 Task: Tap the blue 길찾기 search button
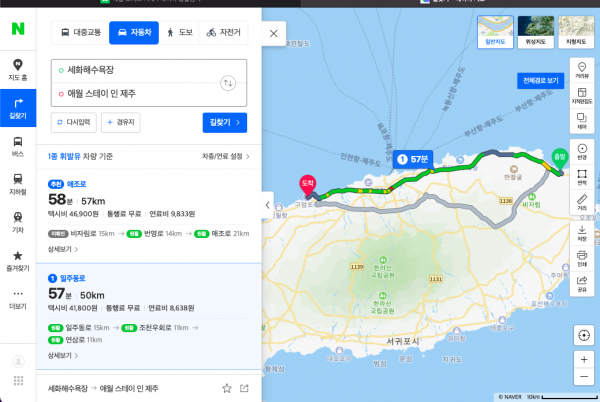(x=225, y=122)
